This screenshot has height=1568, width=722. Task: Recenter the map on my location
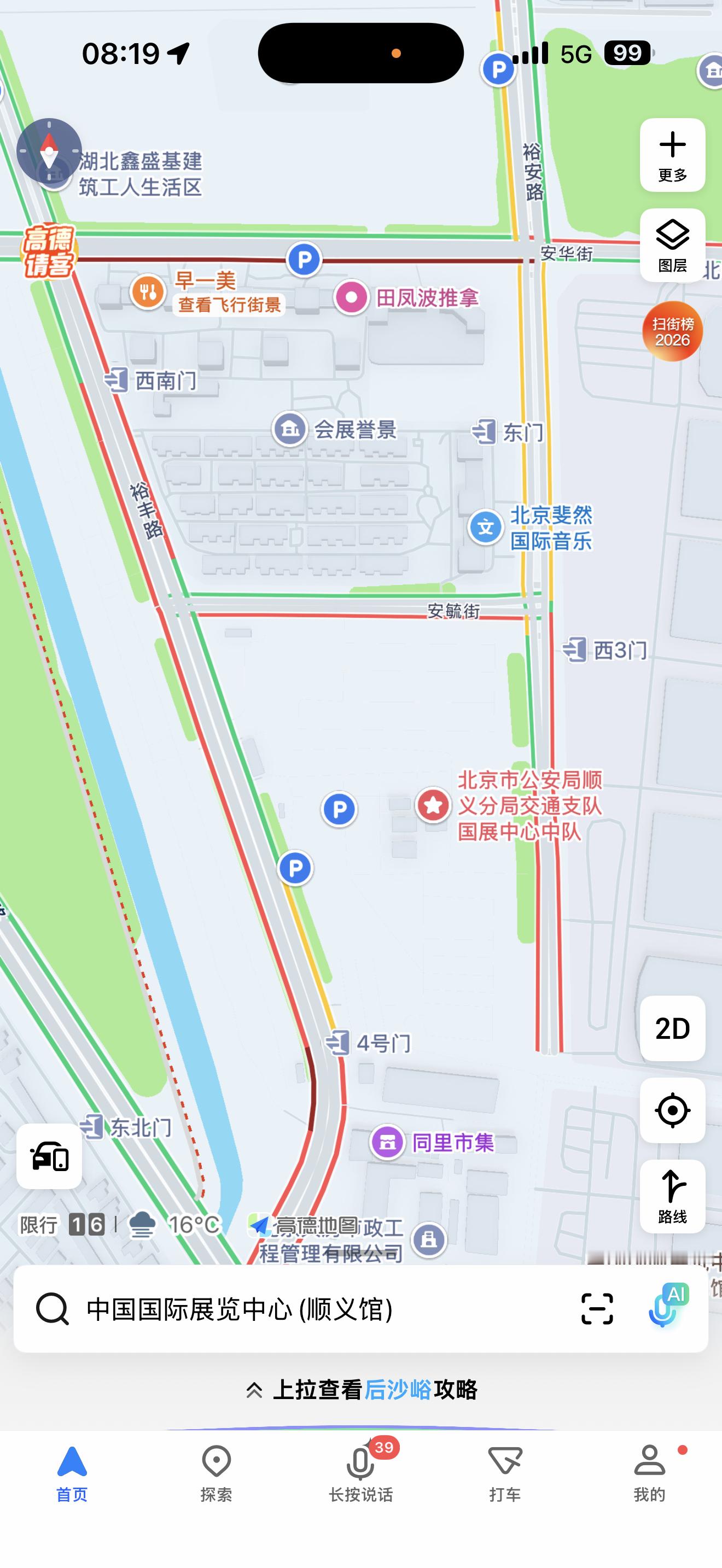pyautogui.click(x=672, y=1110)
